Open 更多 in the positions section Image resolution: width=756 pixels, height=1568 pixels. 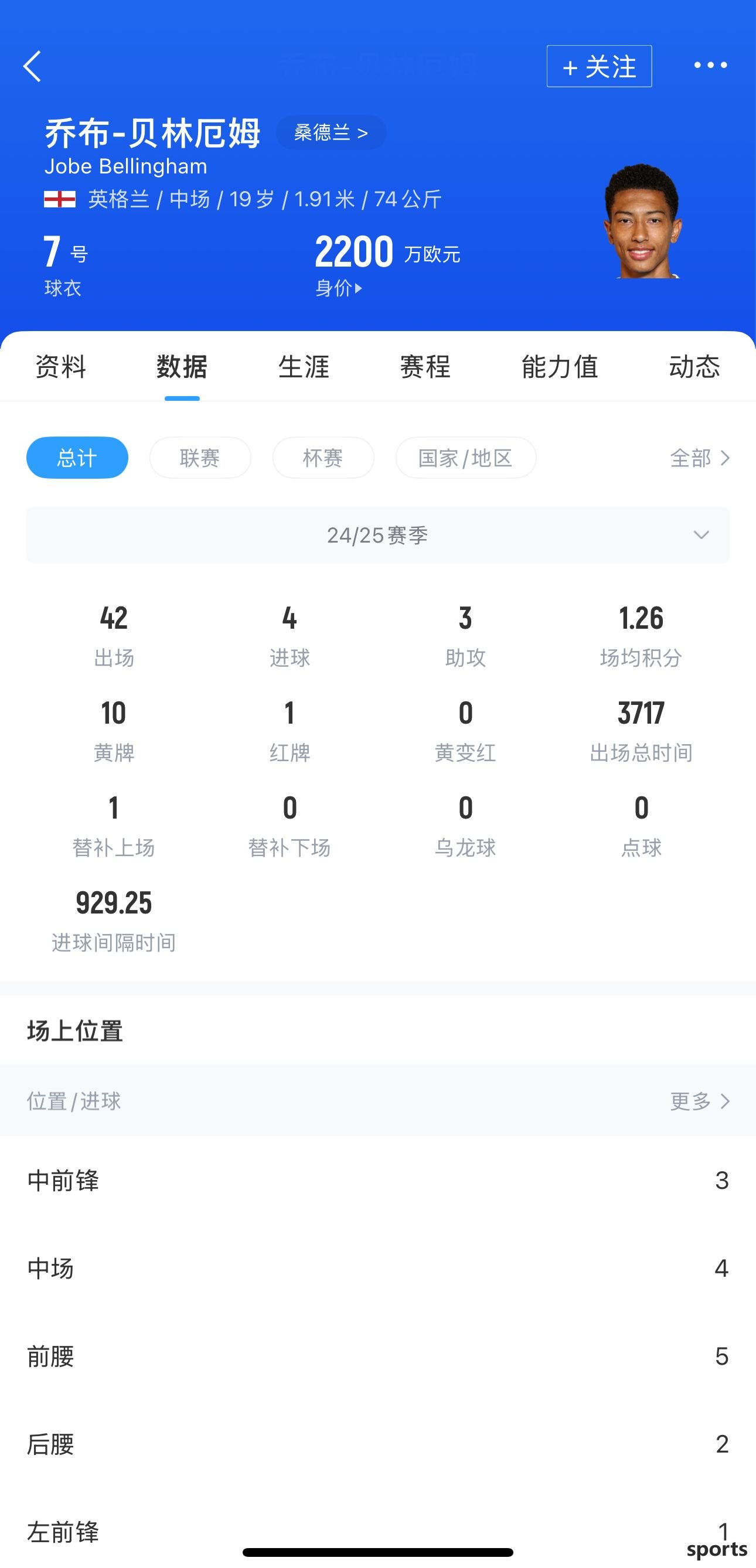click(699, 1100)
